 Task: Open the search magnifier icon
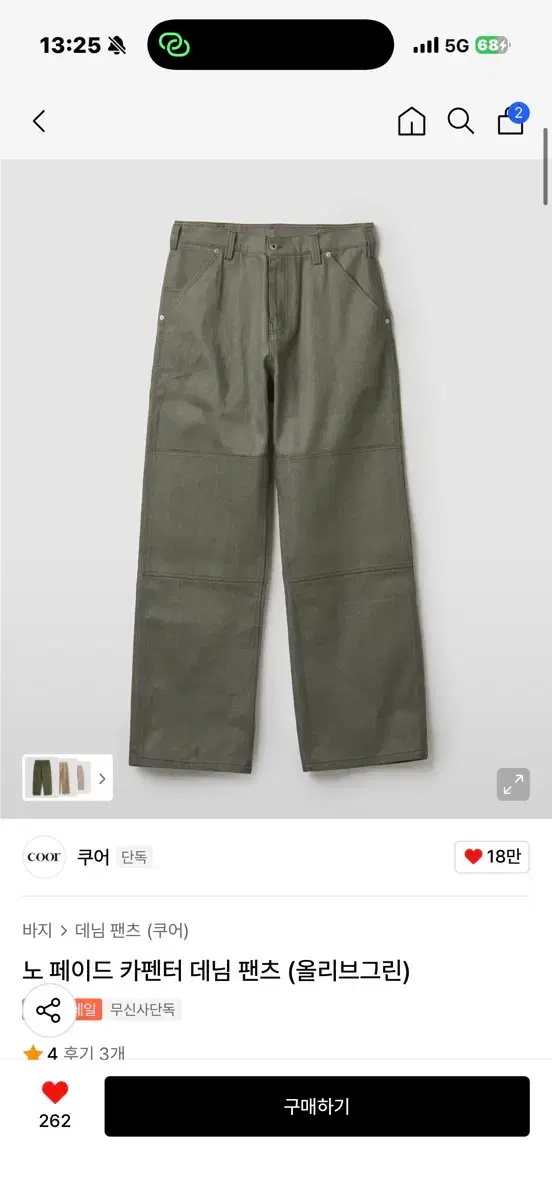pos(460,122)
